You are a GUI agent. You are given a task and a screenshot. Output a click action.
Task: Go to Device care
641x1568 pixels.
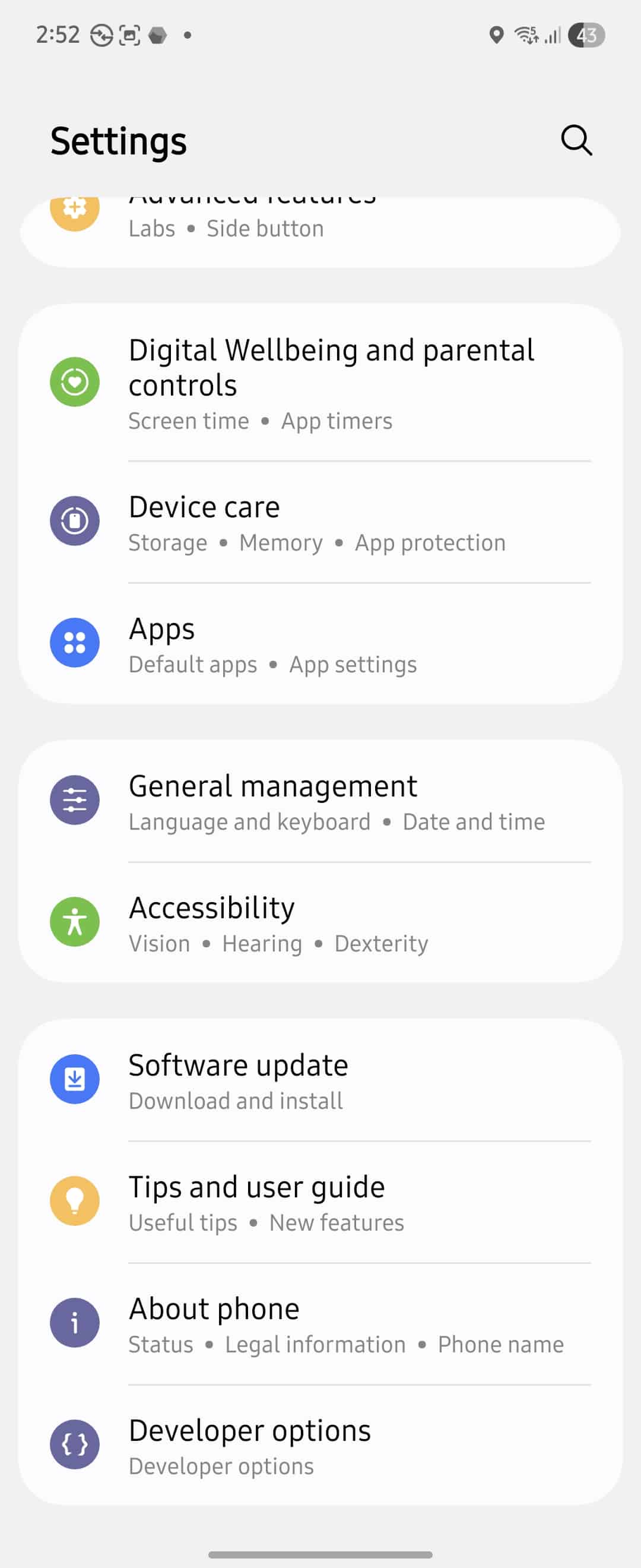(x=320, y=522)
